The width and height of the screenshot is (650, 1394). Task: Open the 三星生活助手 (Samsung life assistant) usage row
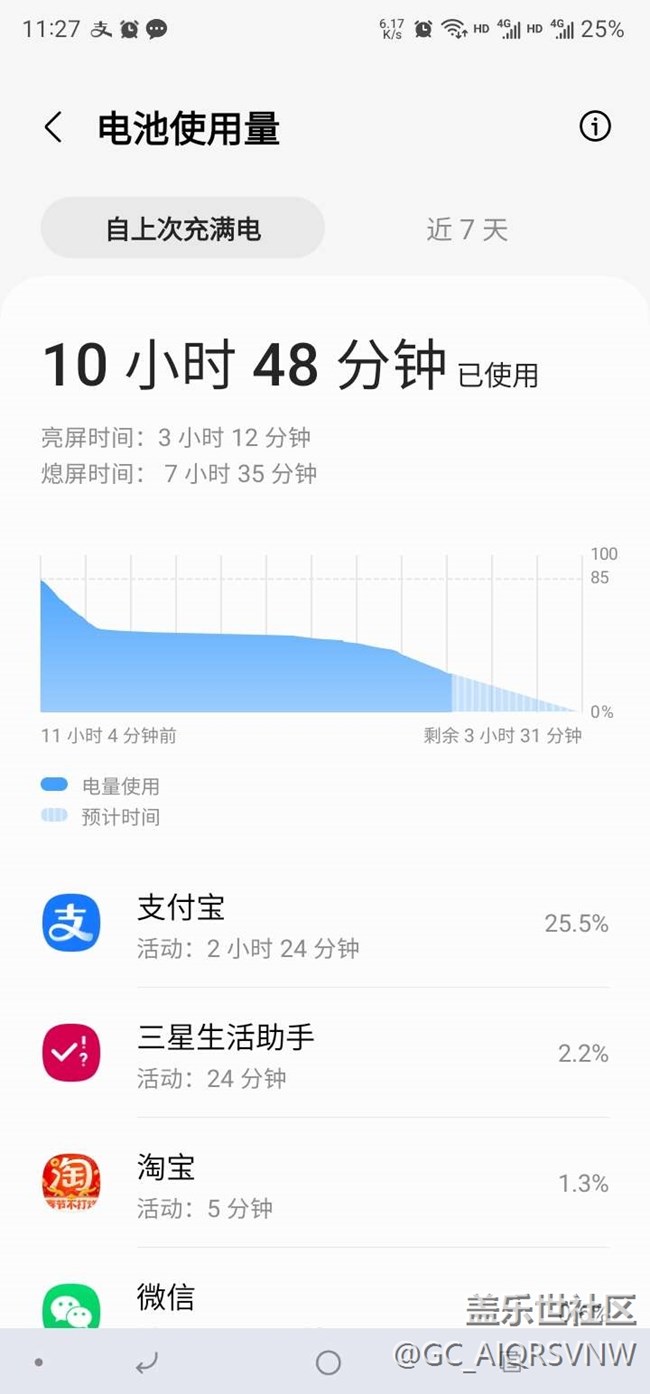(325, 1053)
